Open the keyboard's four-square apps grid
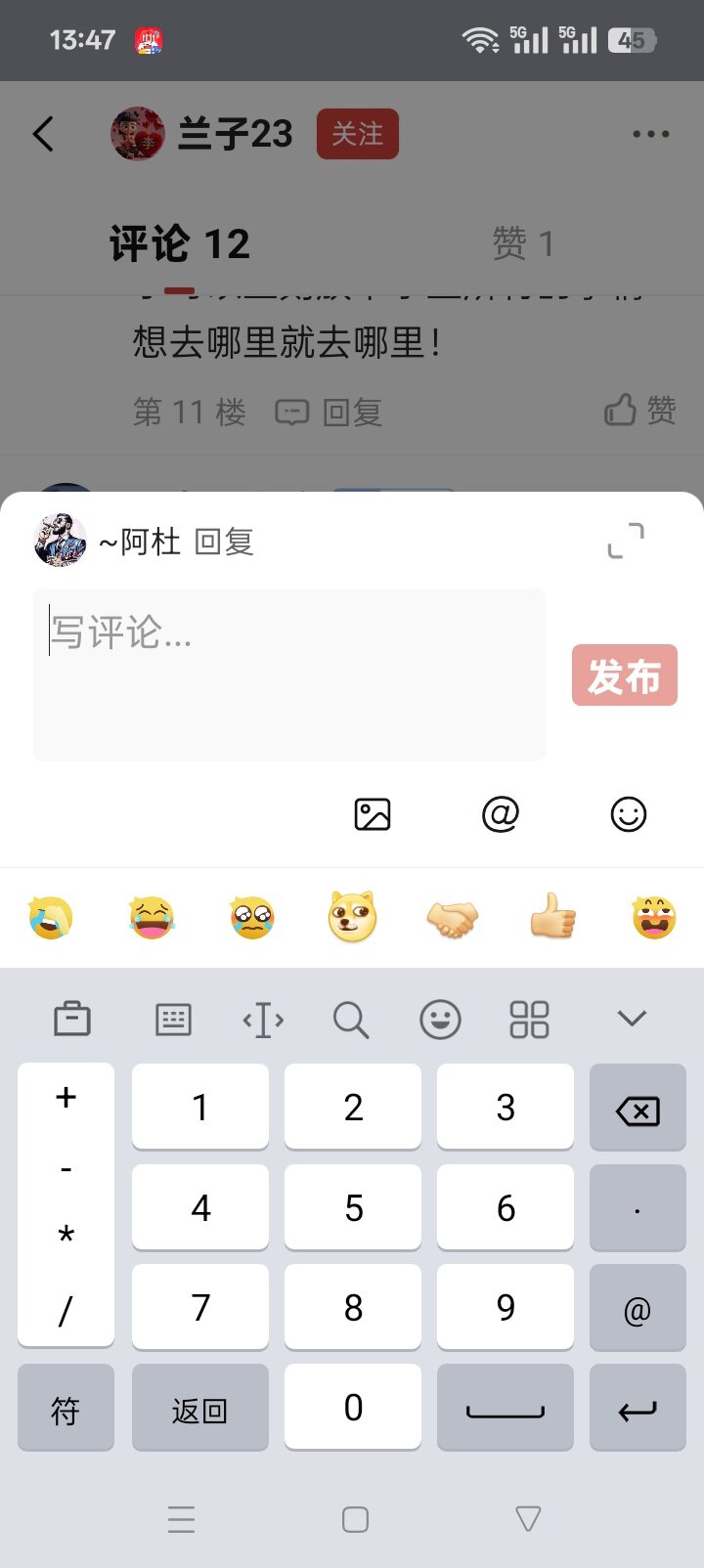The width and height of the screenshot is (704, 1568). (529, 1020)
